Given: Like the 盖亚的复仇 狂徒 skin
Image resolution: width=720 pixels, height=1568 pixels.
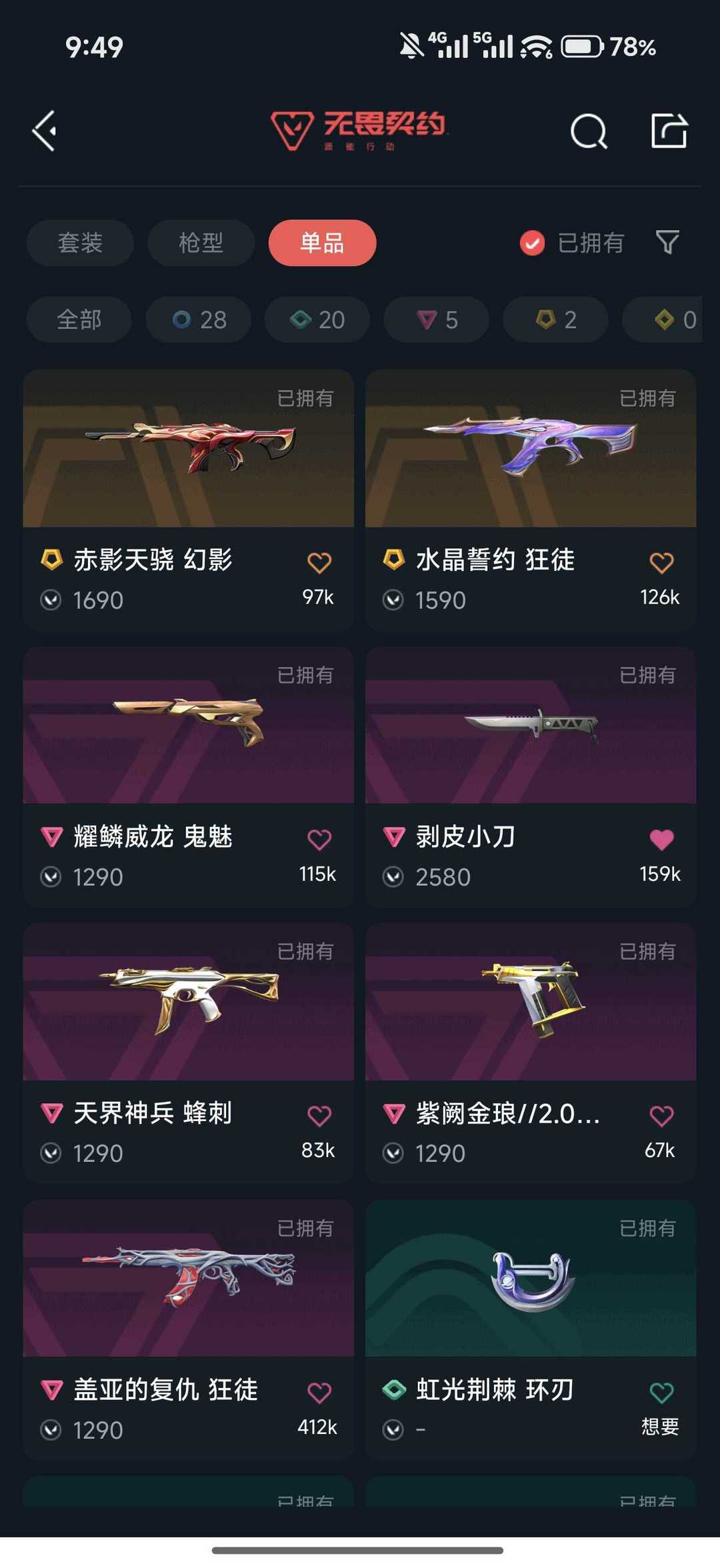Looking at the screenshot, I should 319,1393.
